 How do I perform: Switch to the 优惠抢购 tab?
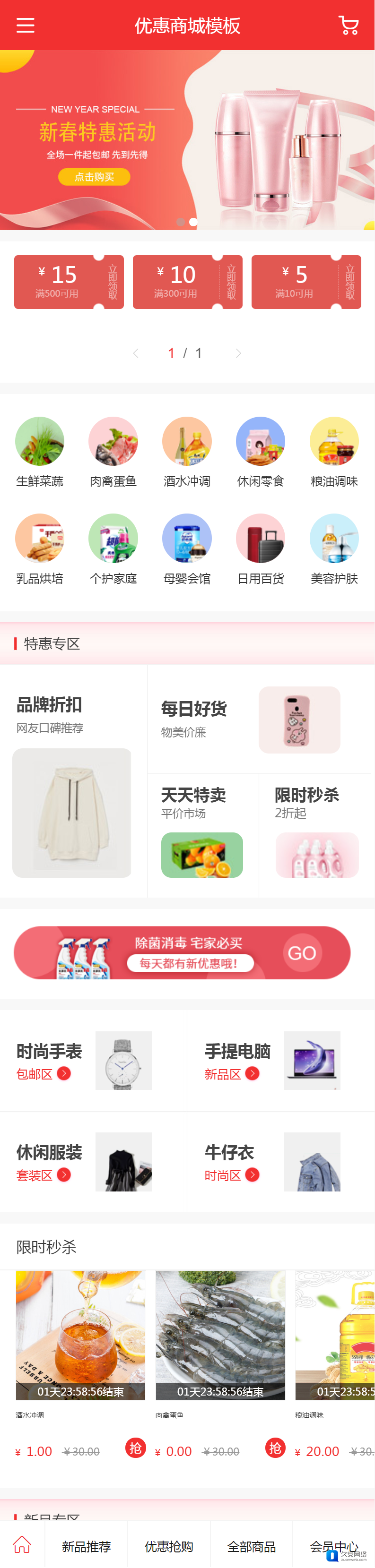[169, 1546]
